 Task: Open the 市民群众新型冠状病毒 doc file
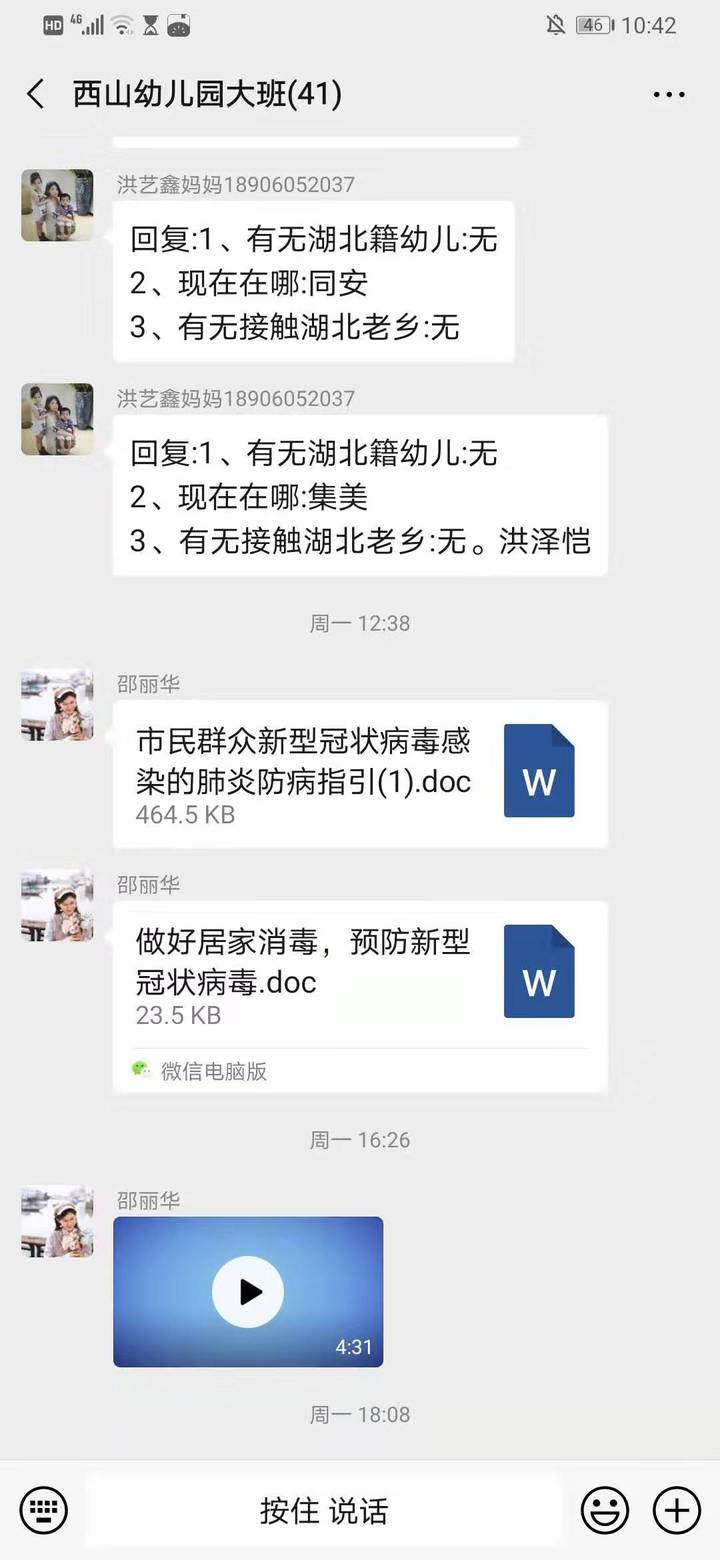[x=360, y=774]
